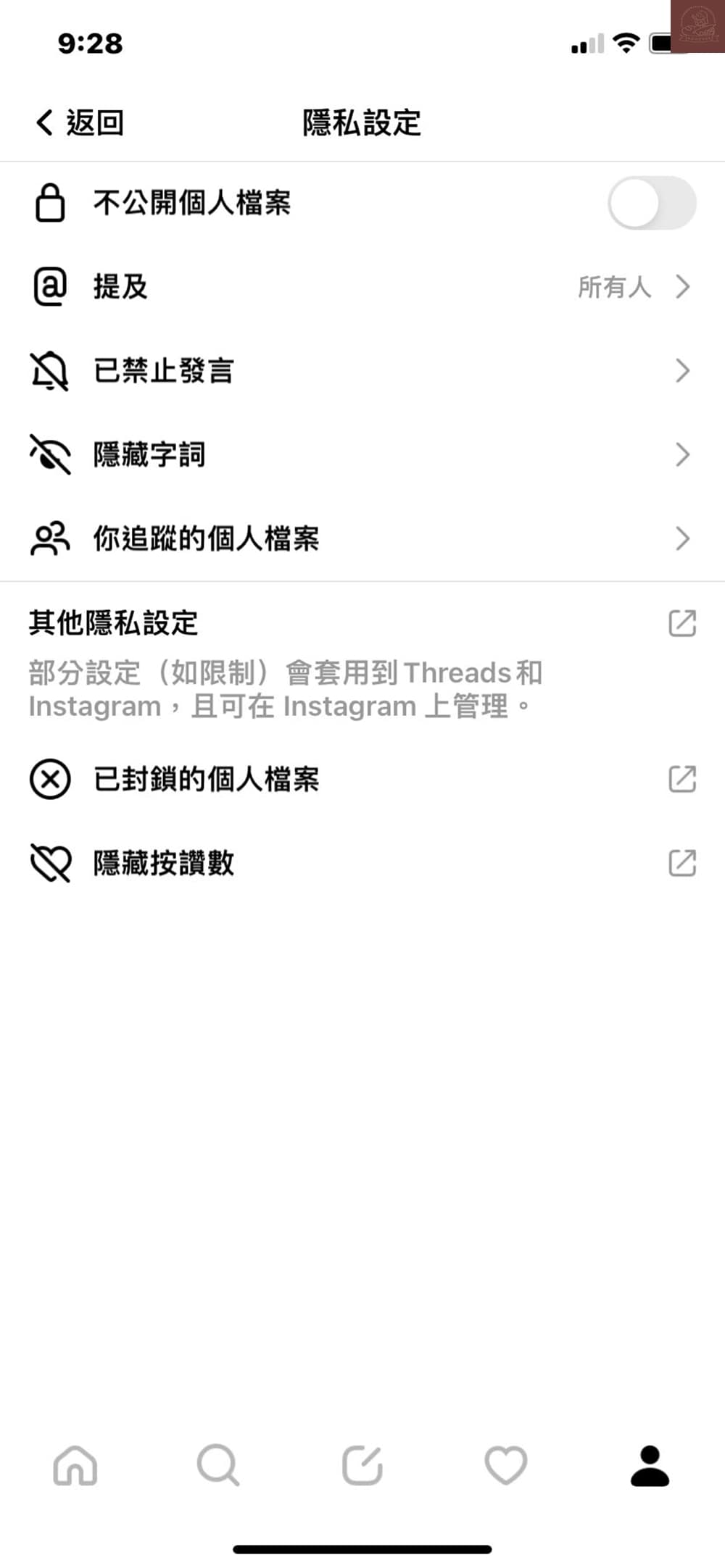The image size is (725, 1568).
Task: Expand the 提及 setting showing 所有人
Action: [681, 287]
